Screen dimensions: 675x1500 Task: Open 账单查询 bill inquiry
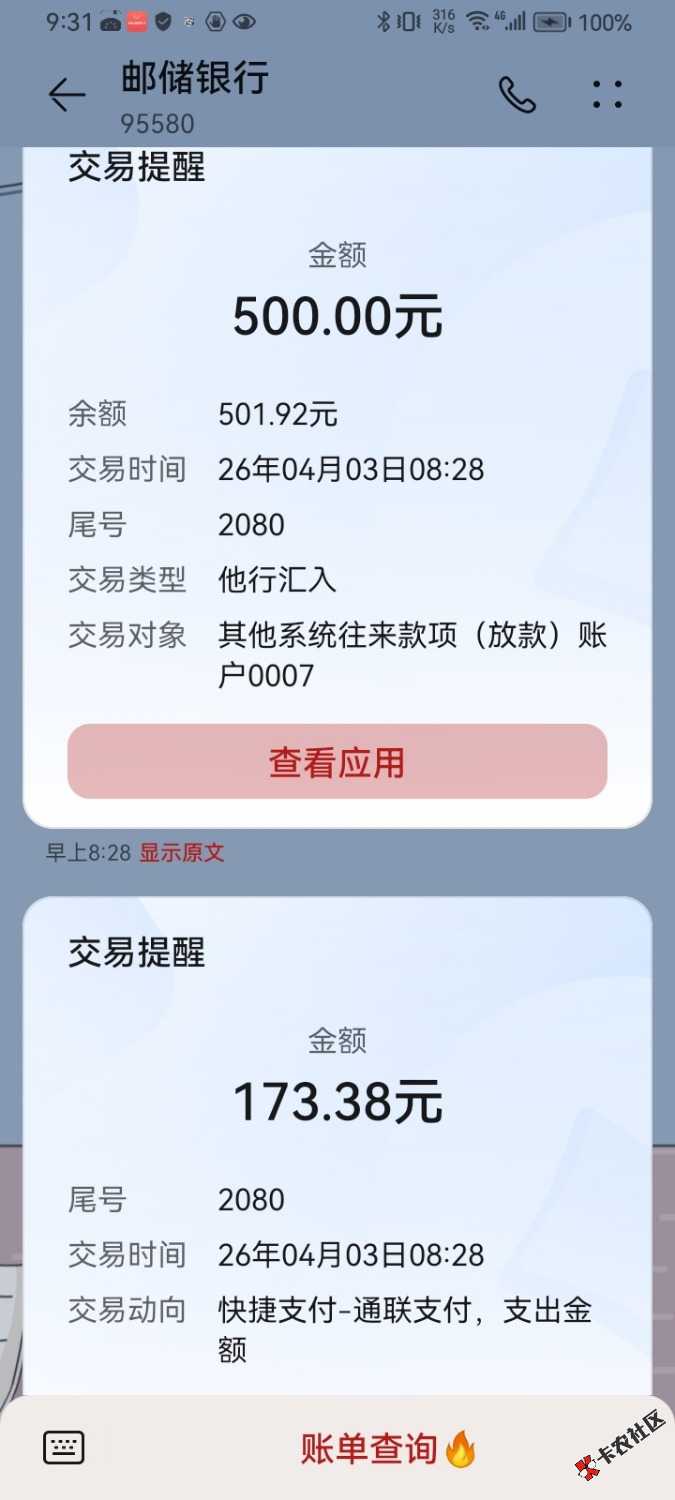[x=388, y=1448]
